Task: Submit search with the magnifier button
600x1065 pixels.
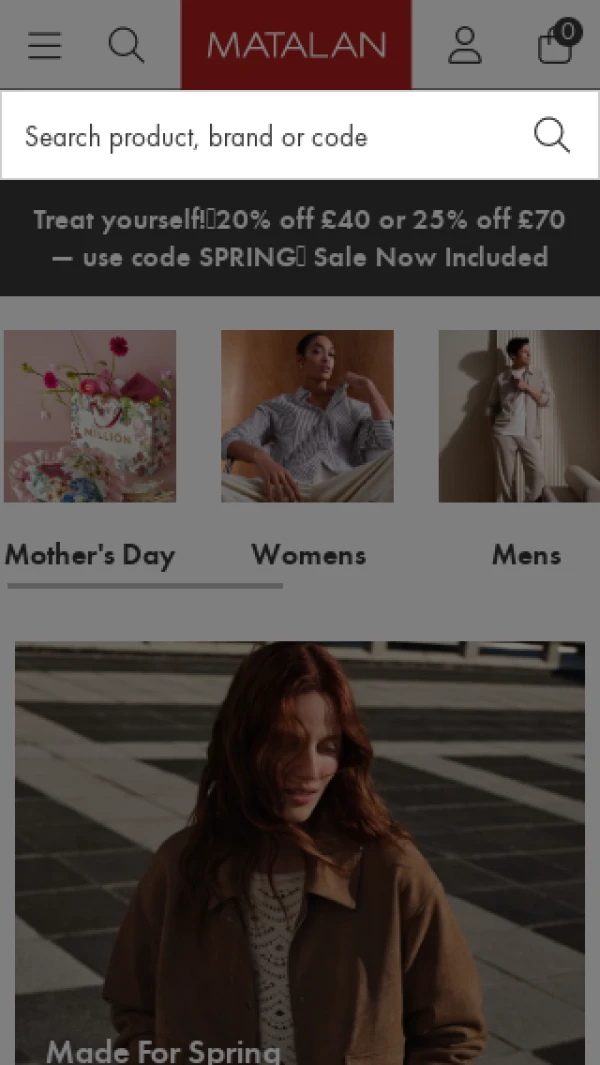Action: pyautogui.click(x=551, y=135)
